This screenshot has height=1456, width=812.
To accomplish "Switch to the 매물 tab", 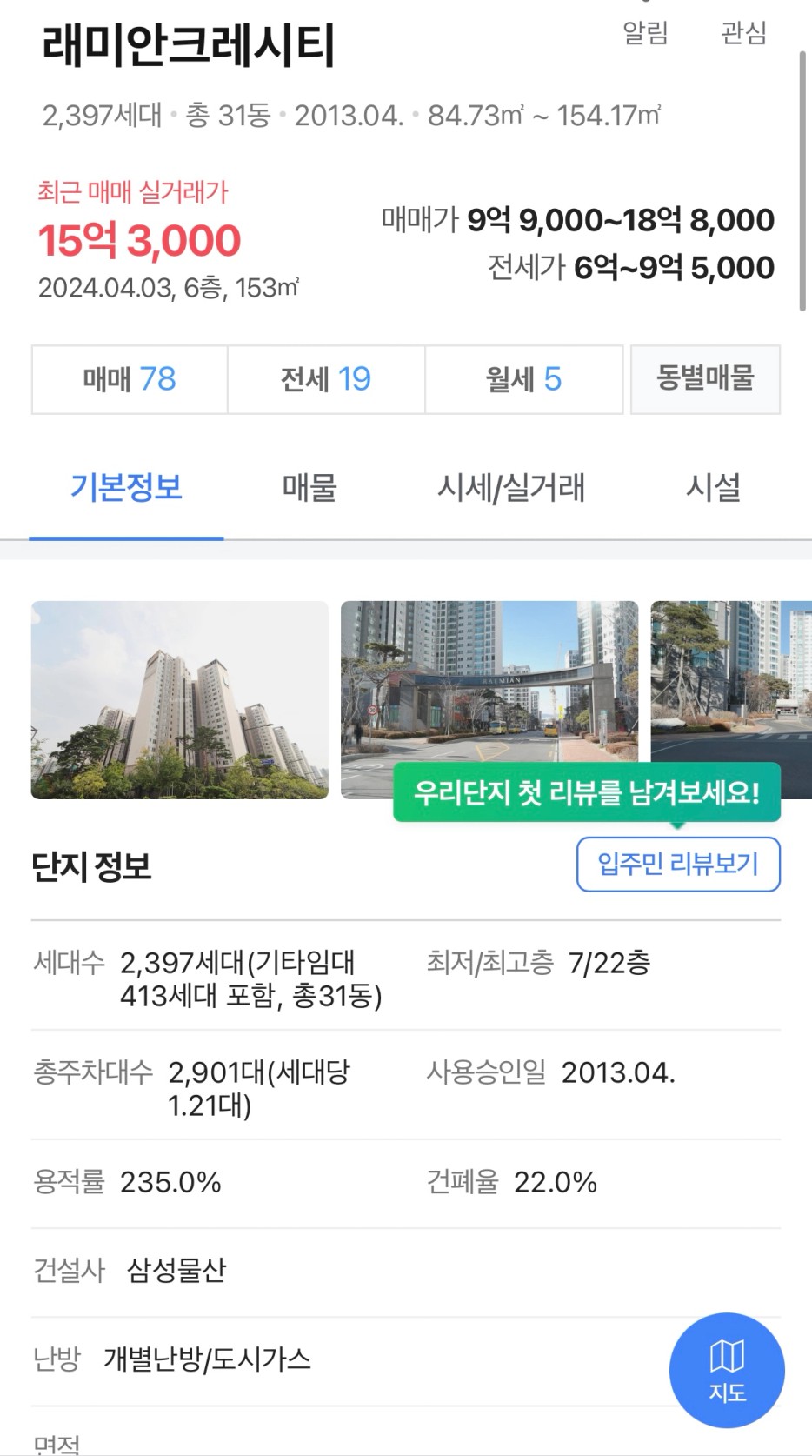I will (x=309, y=487).
